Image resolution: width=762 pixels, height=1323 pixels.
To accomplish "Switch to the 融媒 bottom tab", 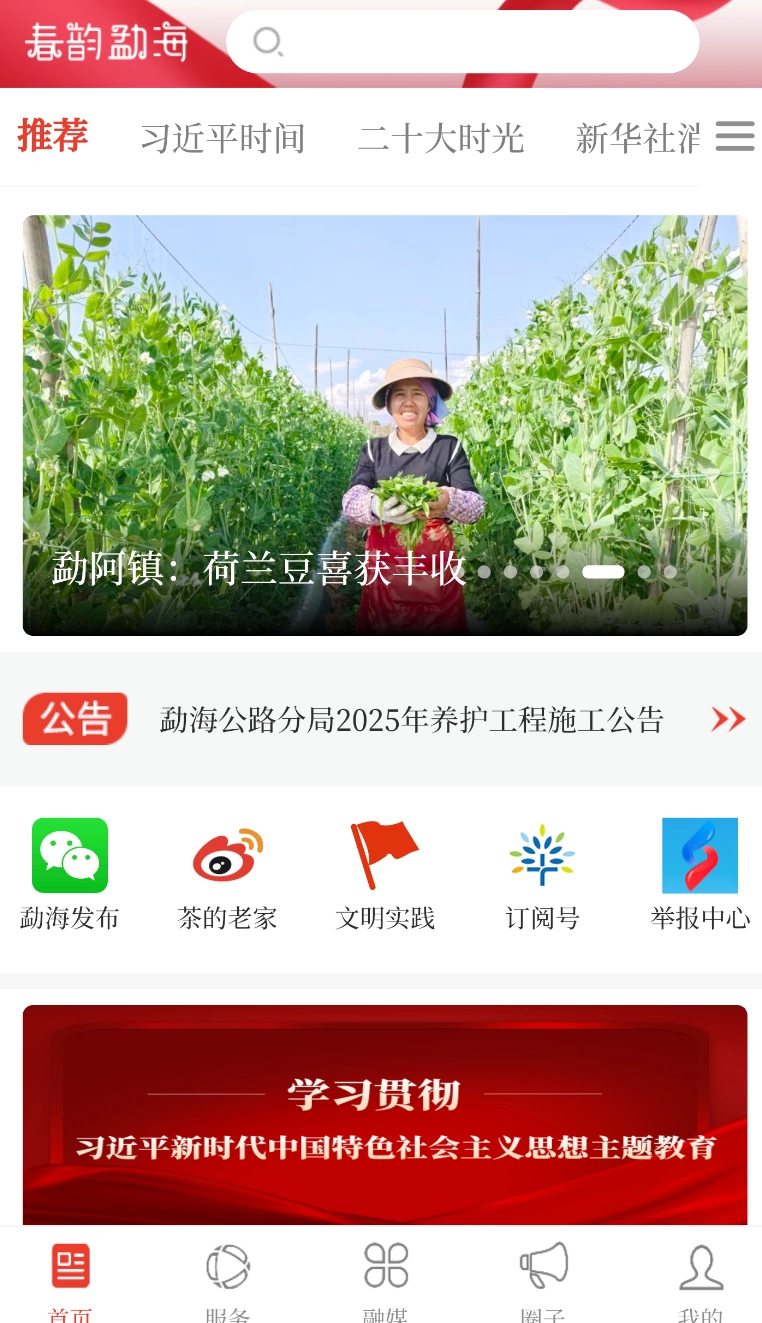I will click(x=385, y=1280).
